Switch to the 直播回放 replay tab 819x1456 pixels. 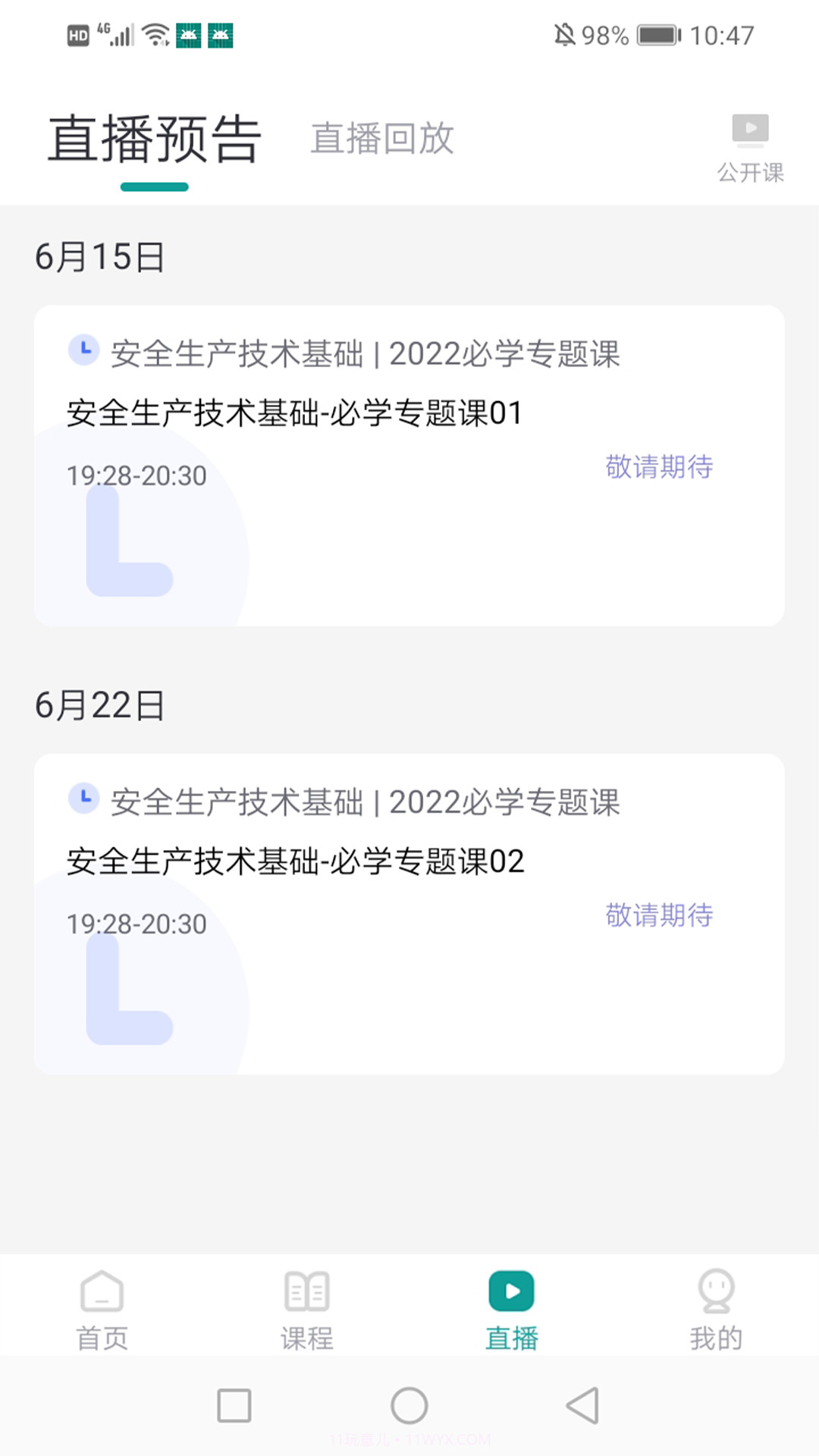(x=383, y=140)
